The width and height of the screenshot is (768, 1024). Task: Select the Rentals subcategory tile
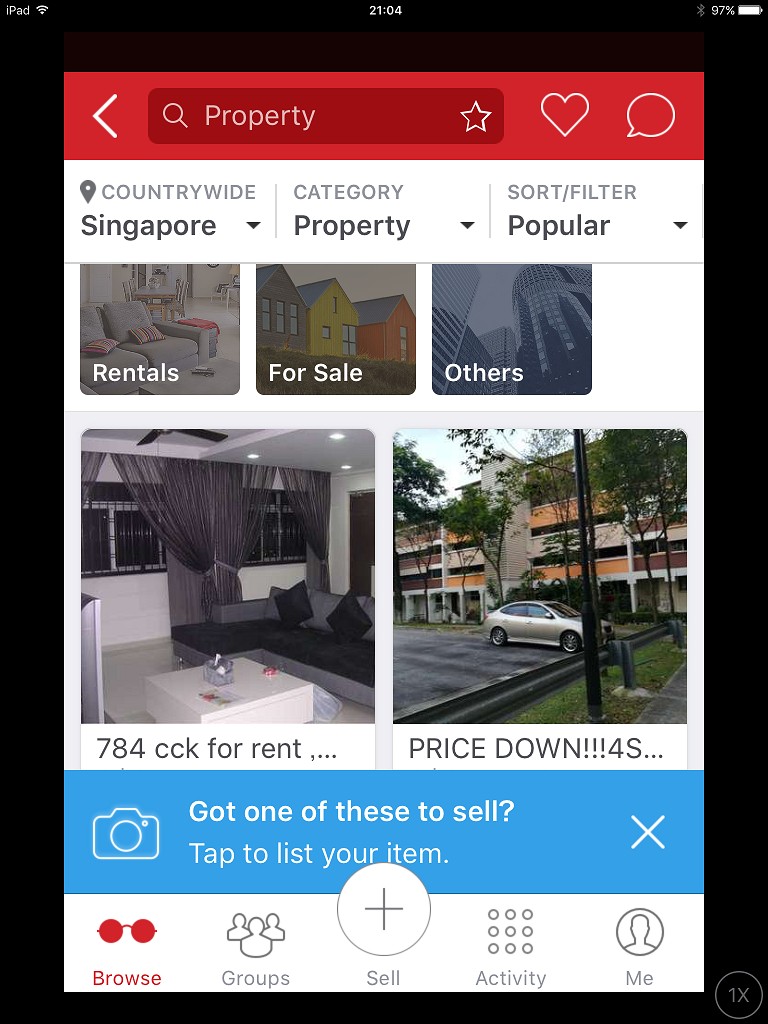coord(160,330)
